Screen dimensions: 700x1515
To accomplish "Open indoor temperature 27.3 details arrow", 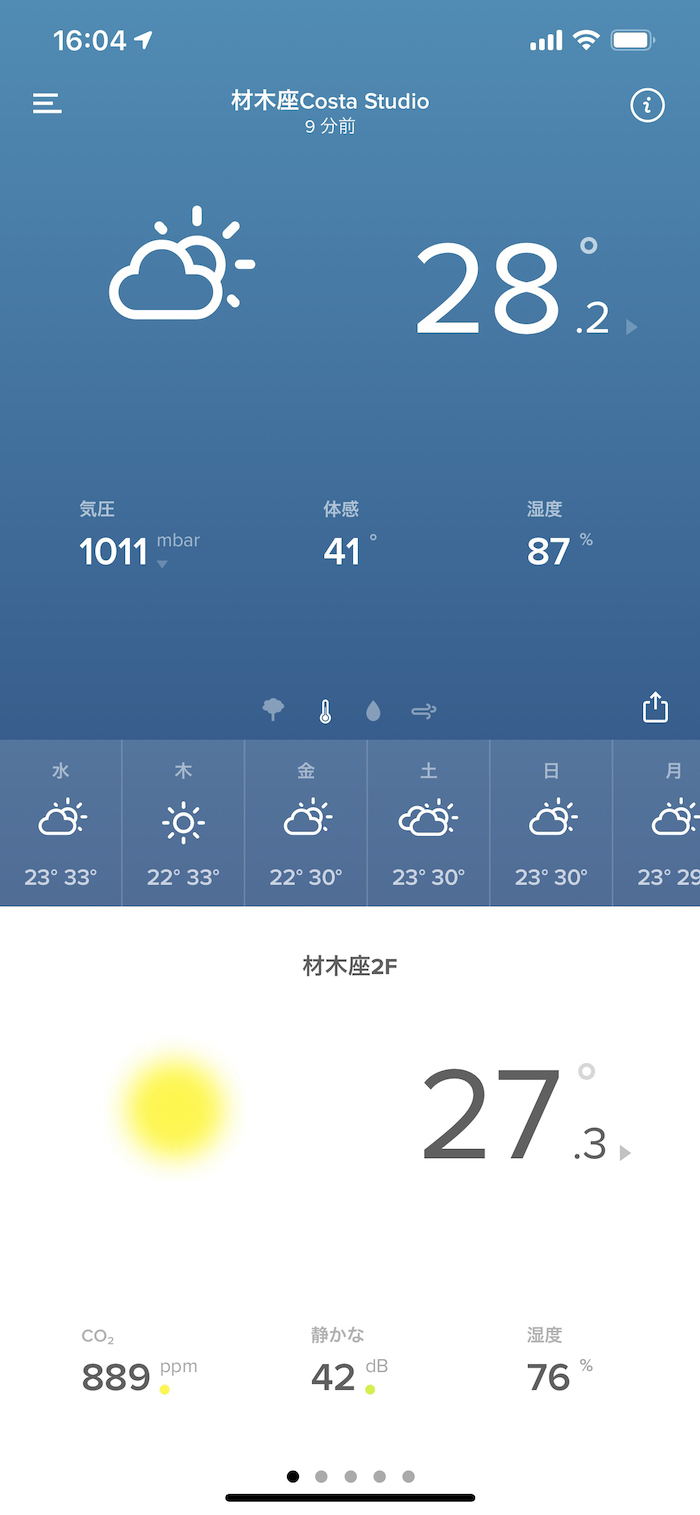I will pyautogui.click(x=625, y=1153).
